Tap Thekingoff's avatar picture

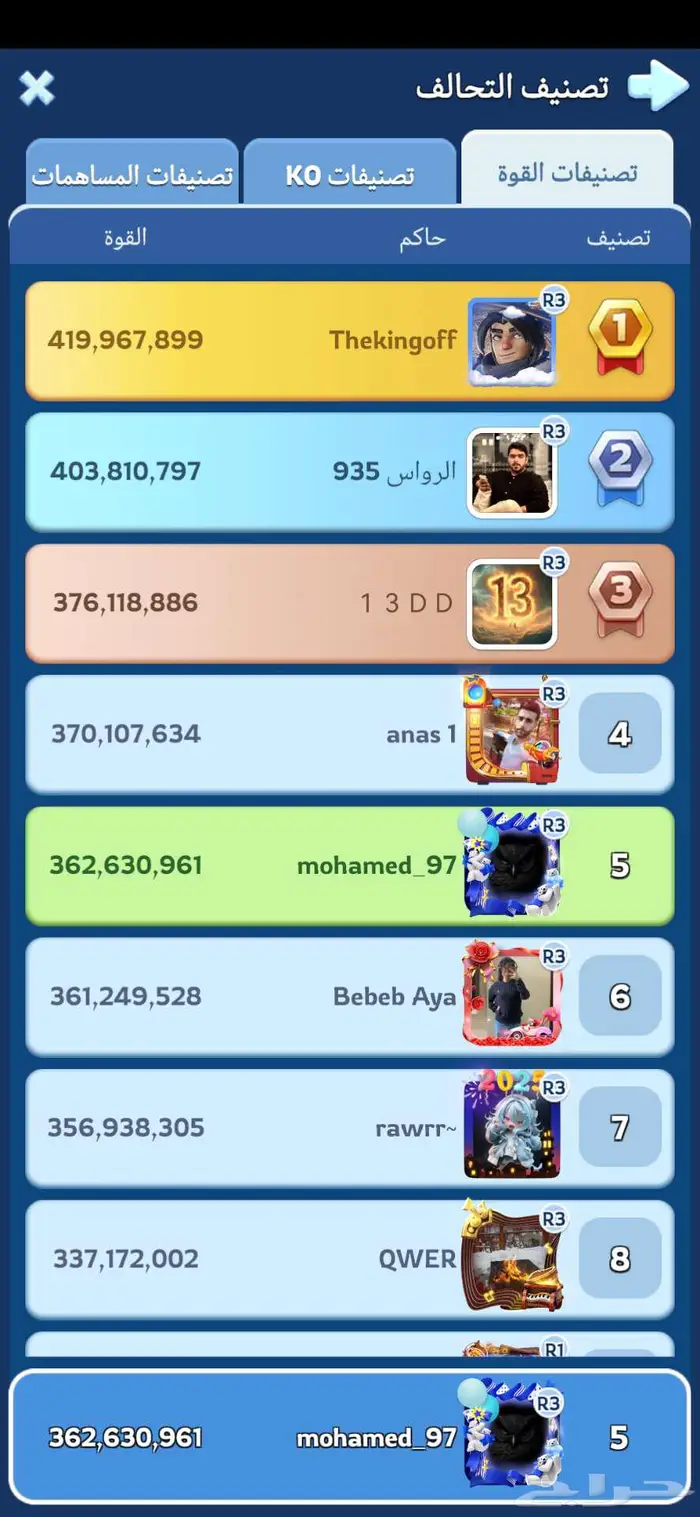[511, 342]
